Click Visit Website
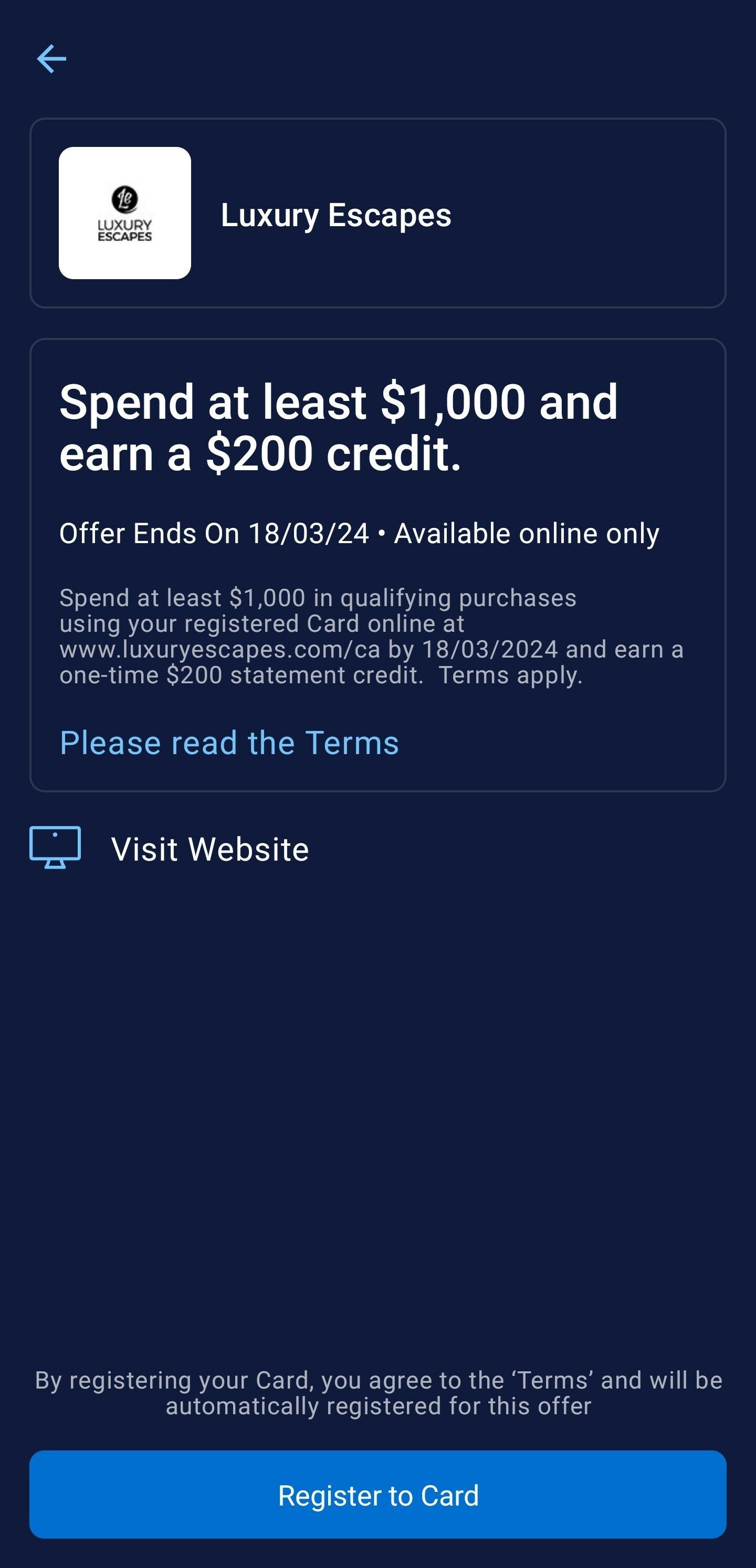The height and width of the screenshot is (1568, 756). [209, 848]
